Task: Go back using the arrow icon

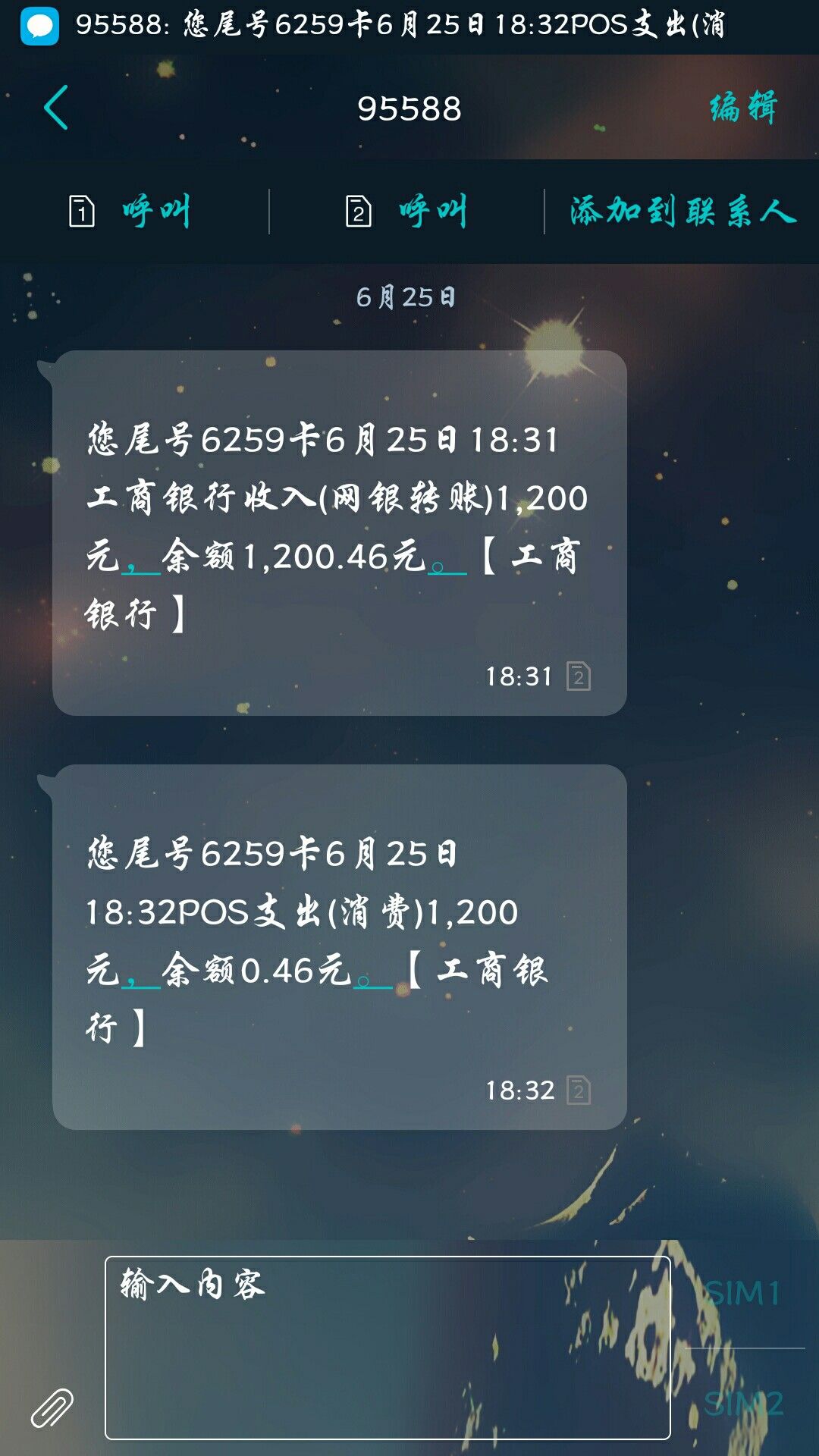Action: point(56,107)
